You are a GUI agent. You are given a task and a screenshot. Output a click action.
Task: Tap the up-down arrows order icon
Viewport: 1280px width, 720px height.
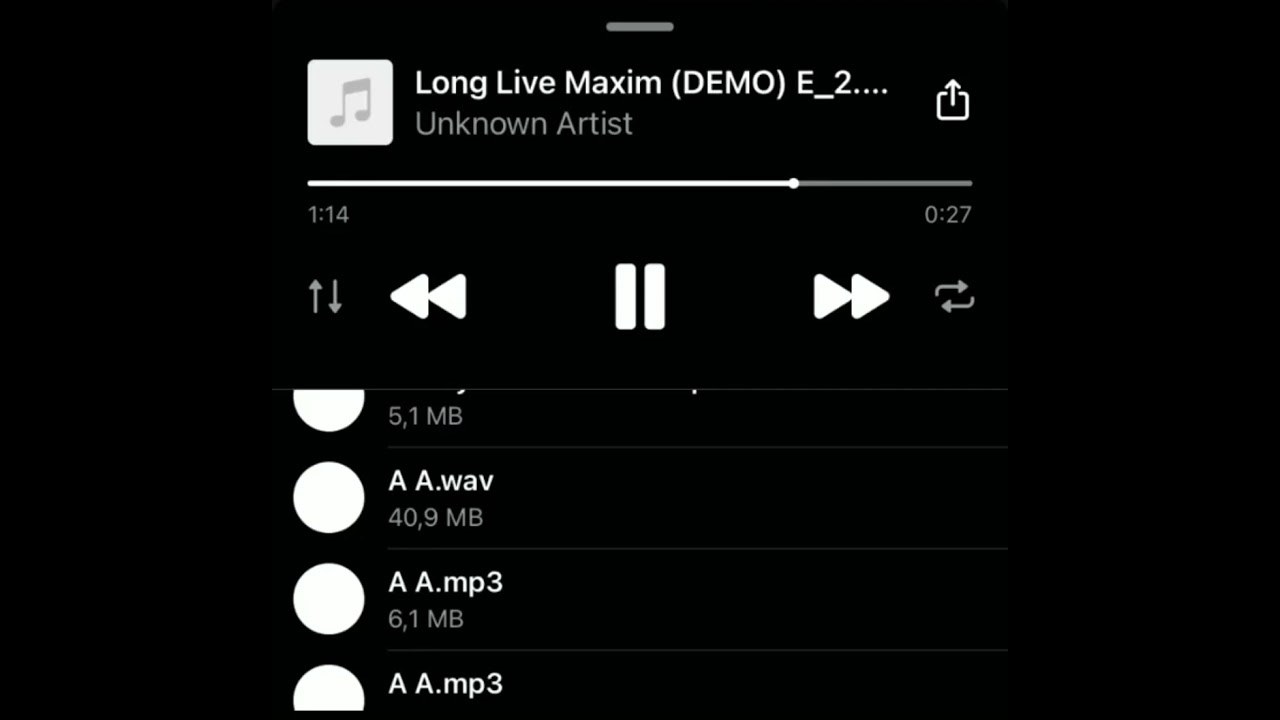[325, 297]
